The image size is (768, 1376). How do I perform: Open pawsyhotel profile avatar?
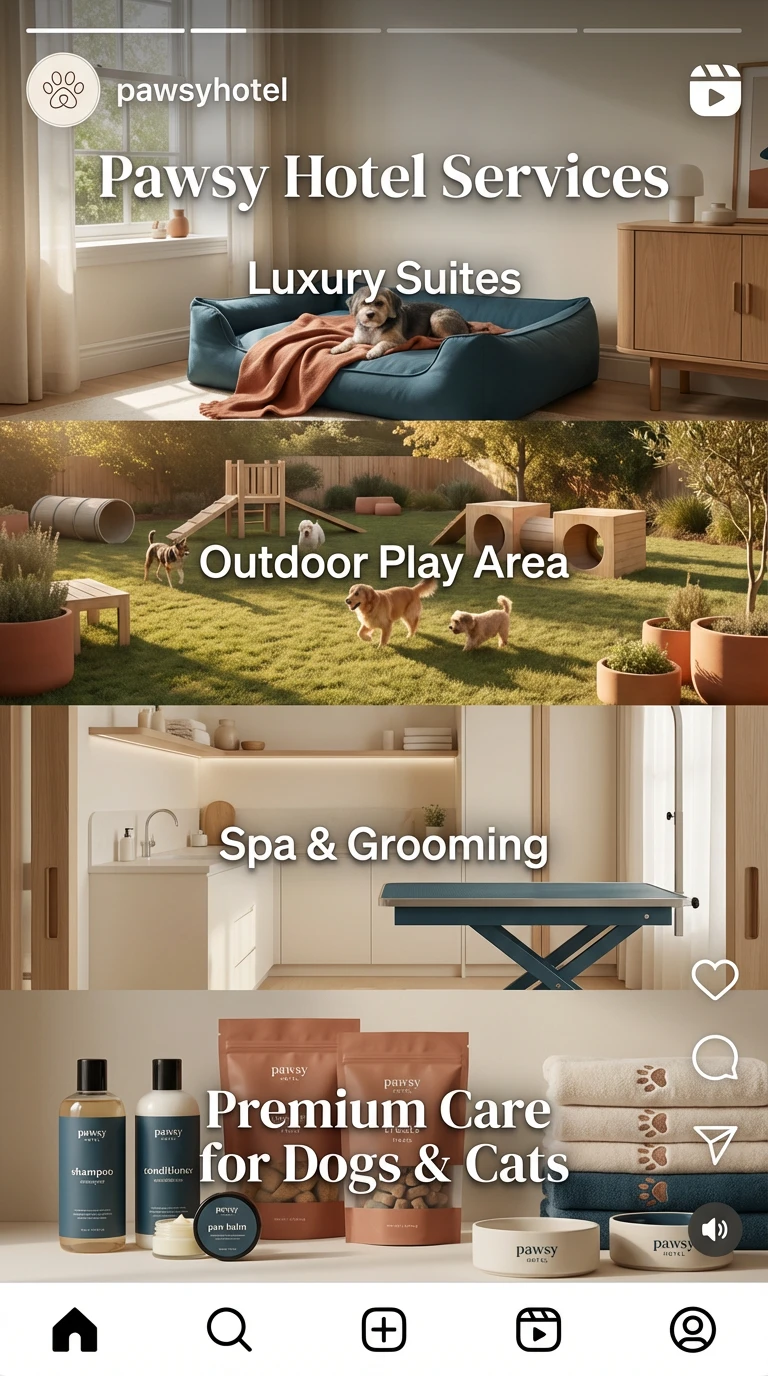click(63, 90)
